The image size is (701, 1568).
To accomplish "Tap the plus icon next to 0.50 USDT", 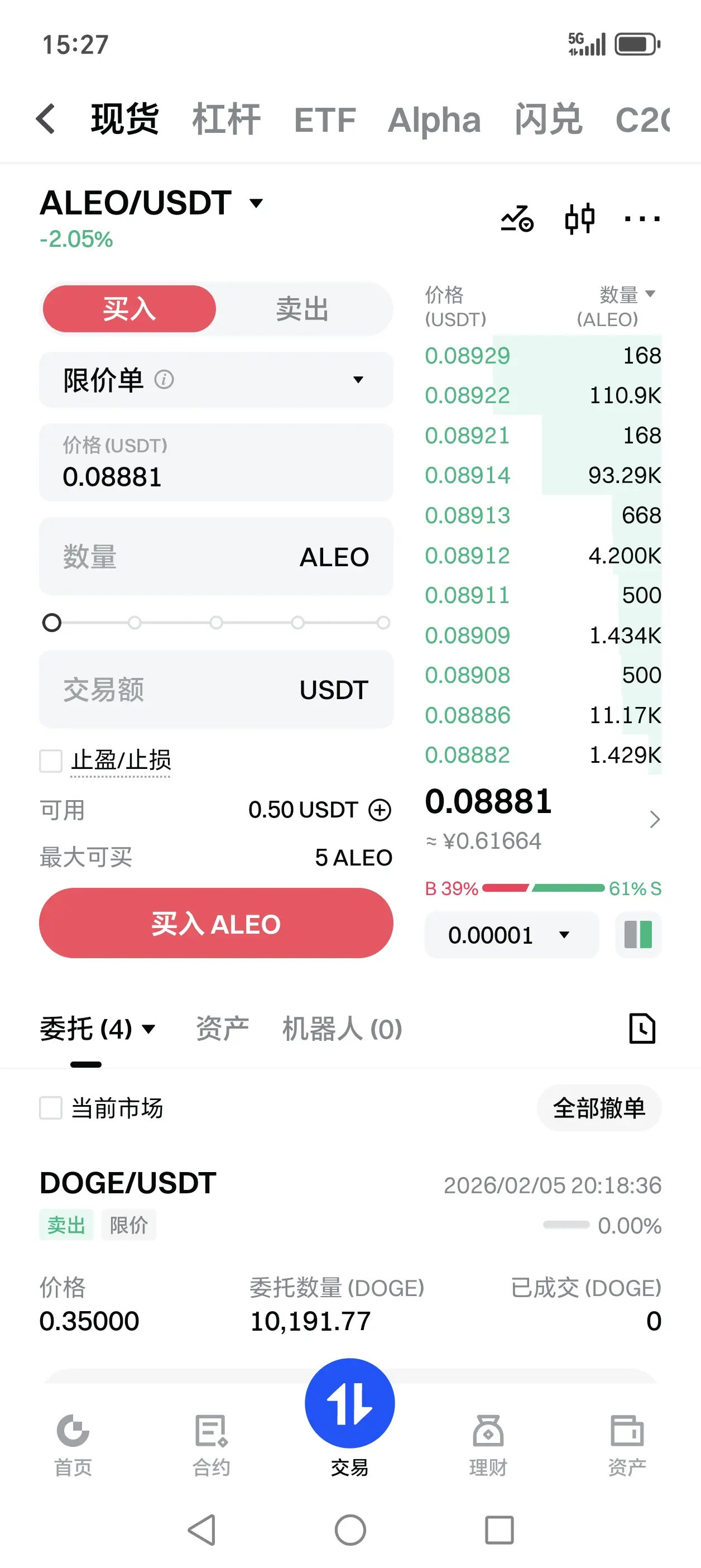I will coord(380,810).
